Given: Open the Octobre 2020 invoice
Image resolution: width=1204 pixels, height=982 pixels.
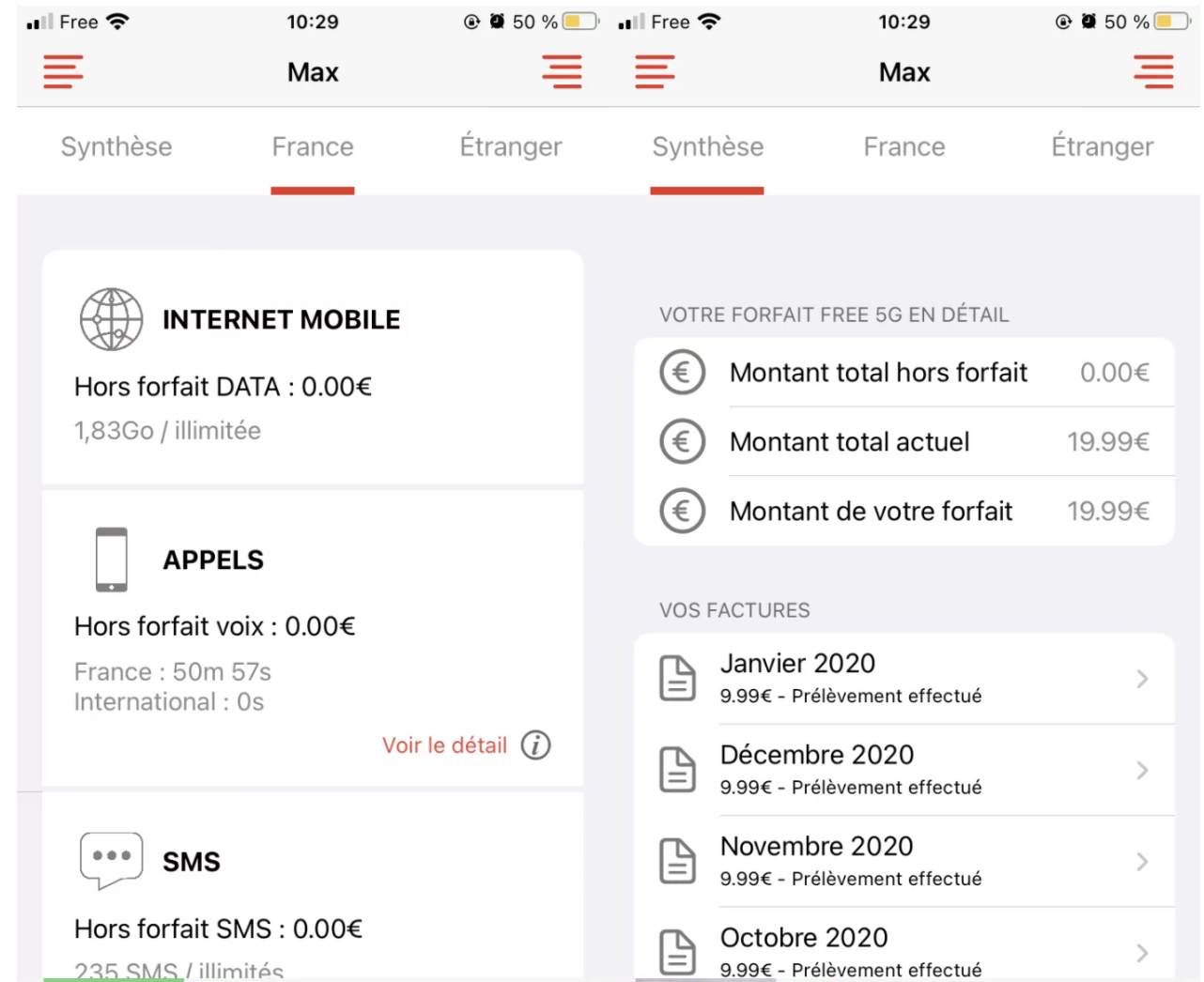Looking at the screenshot, I should tap(903, 950).
